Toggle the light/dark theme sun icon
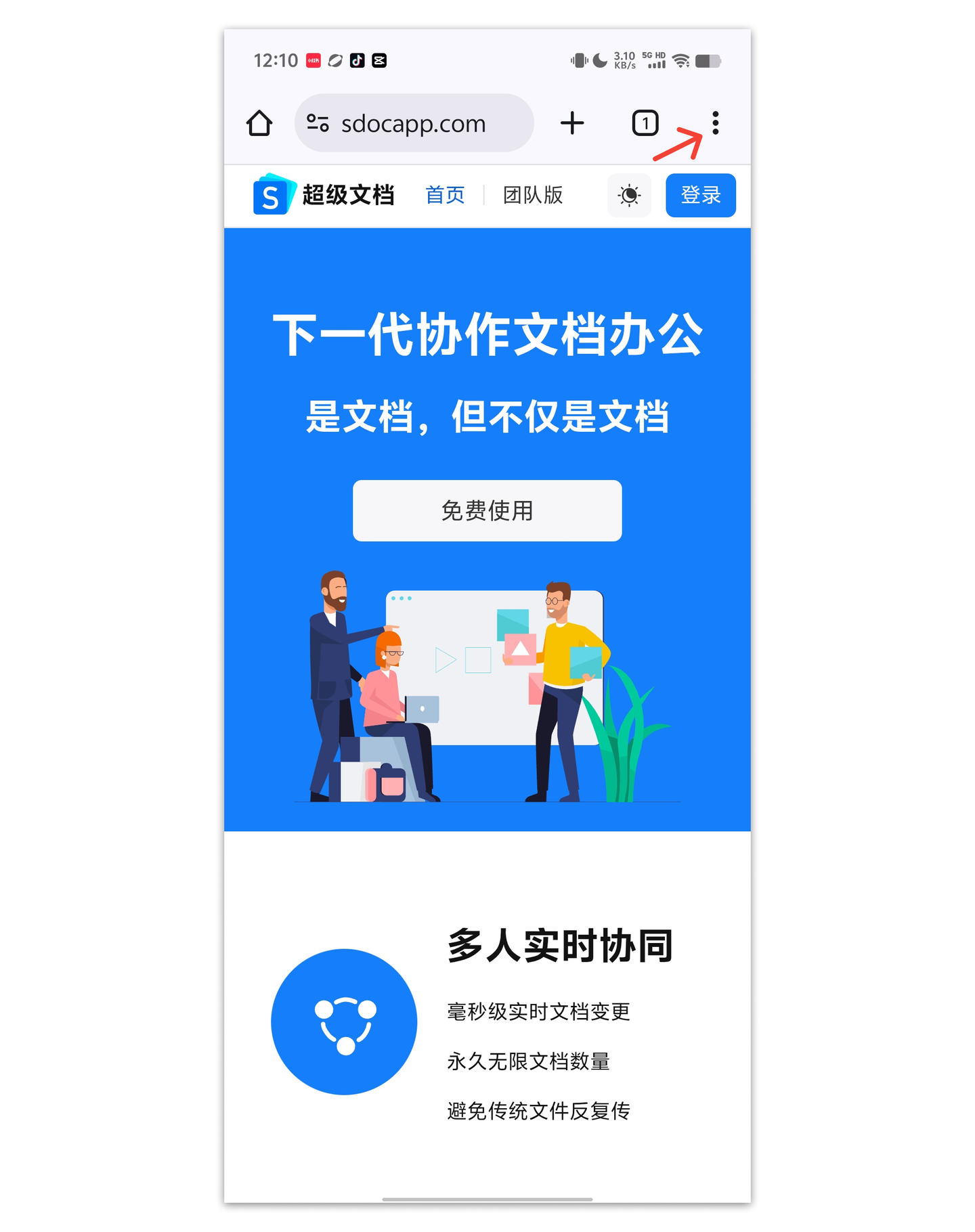This screenshot has height=1232, width=975. coord(629,196)
